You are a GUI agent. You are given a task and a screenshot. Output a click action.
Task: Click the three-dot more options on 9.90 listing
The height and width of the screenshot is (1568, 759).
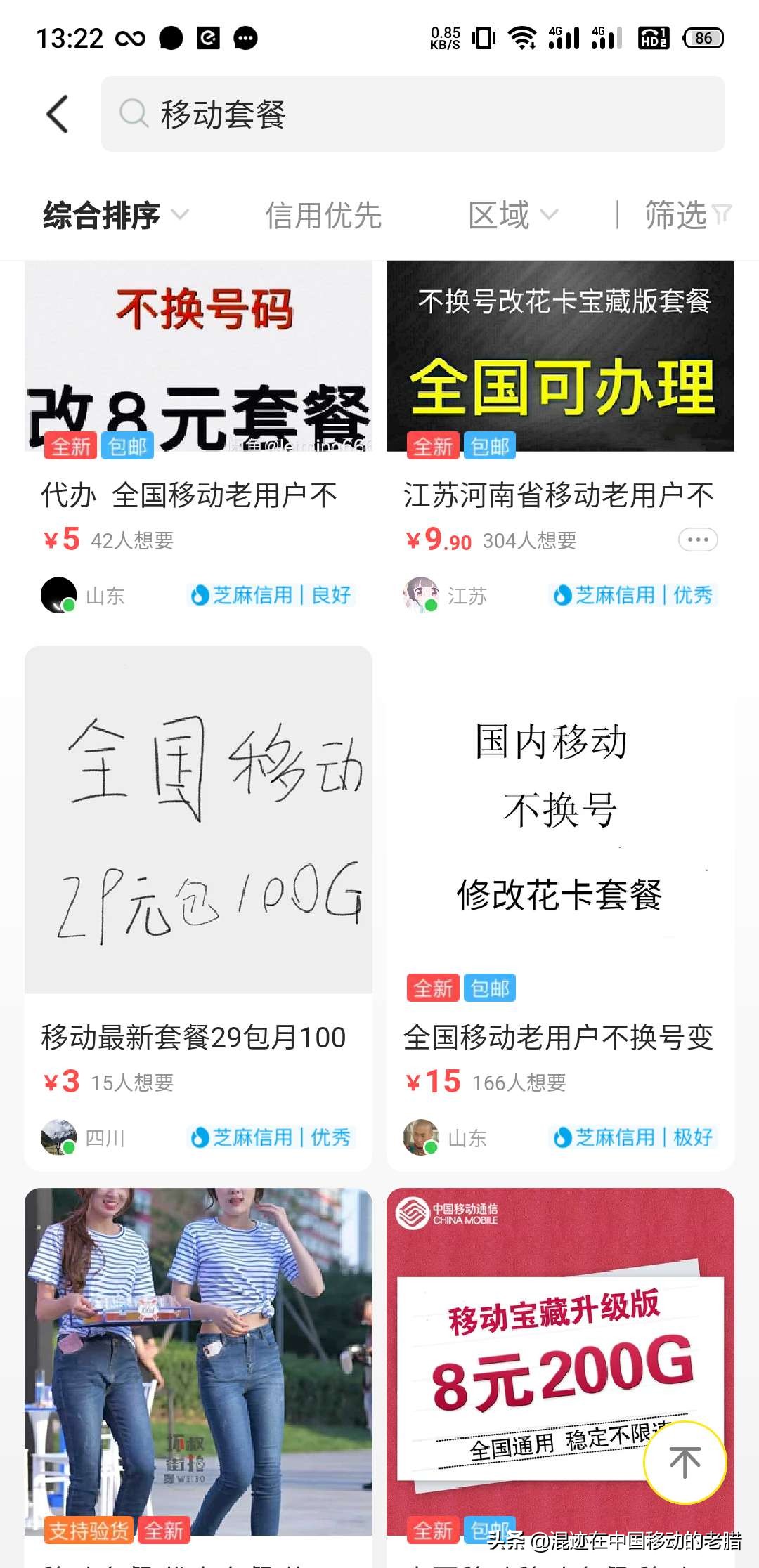point(696,539)
